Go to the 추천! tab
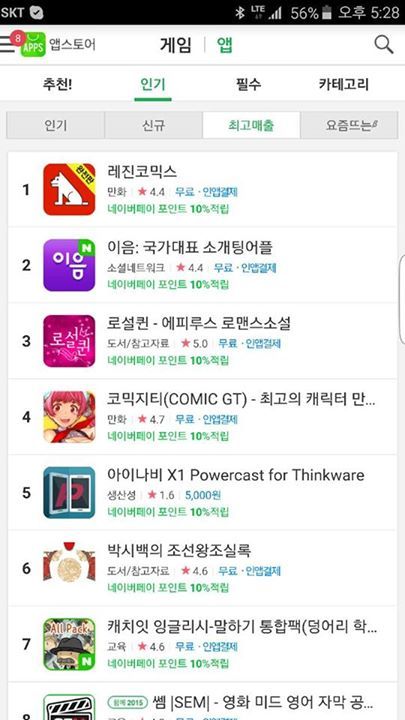Image resolution: width=405 pixels, height=720 pixels. (x=57, y=84)
